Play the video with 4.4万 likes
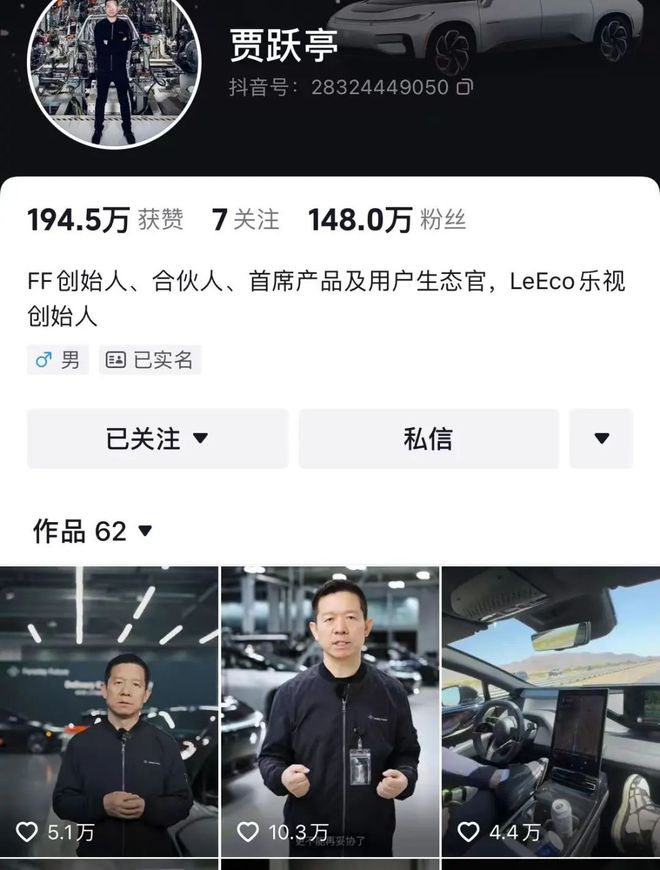660x870 pixels. tap(551, 710)
